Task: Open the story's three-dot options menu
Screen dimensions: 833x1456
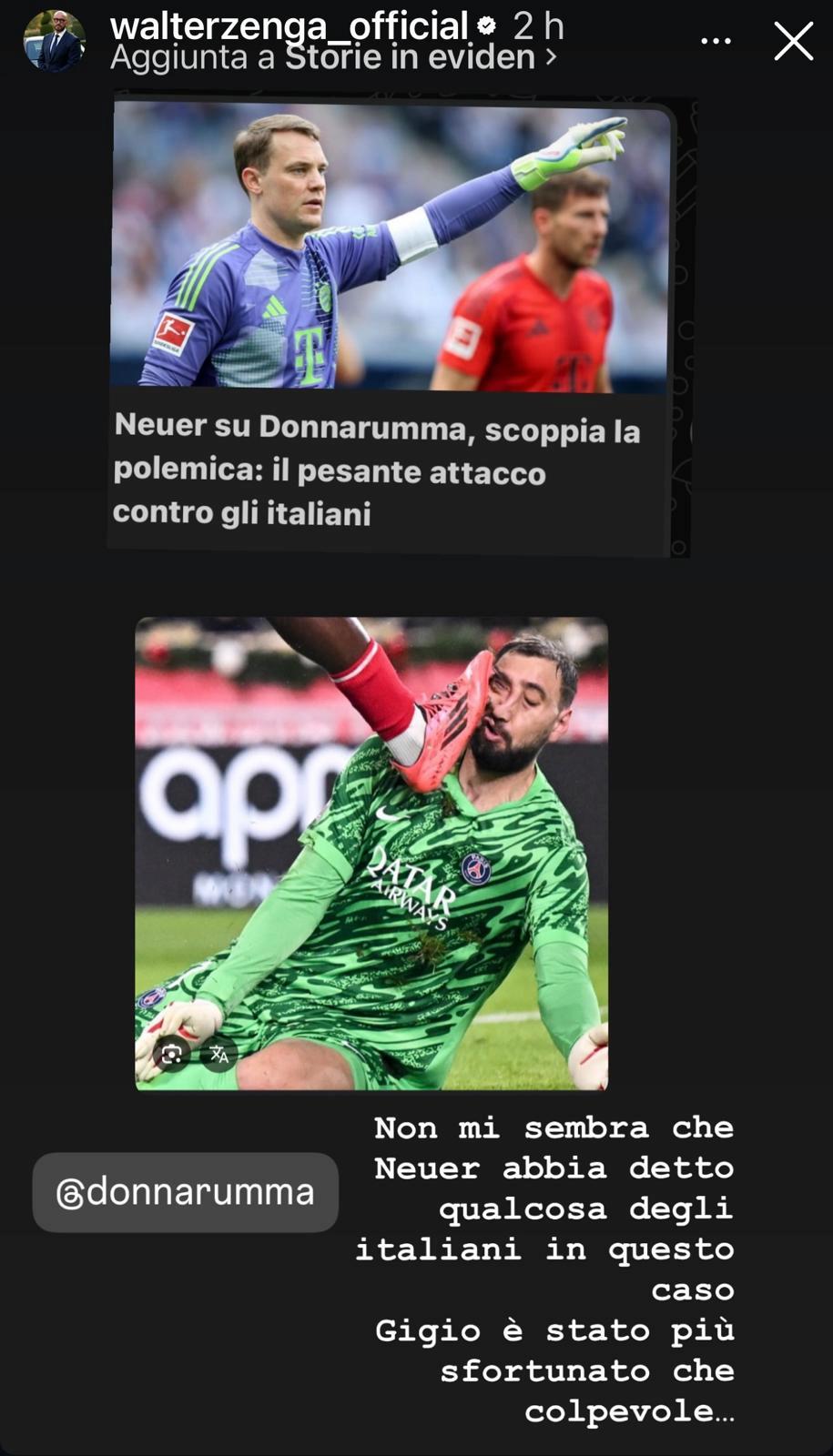Action: click(716, 41)
